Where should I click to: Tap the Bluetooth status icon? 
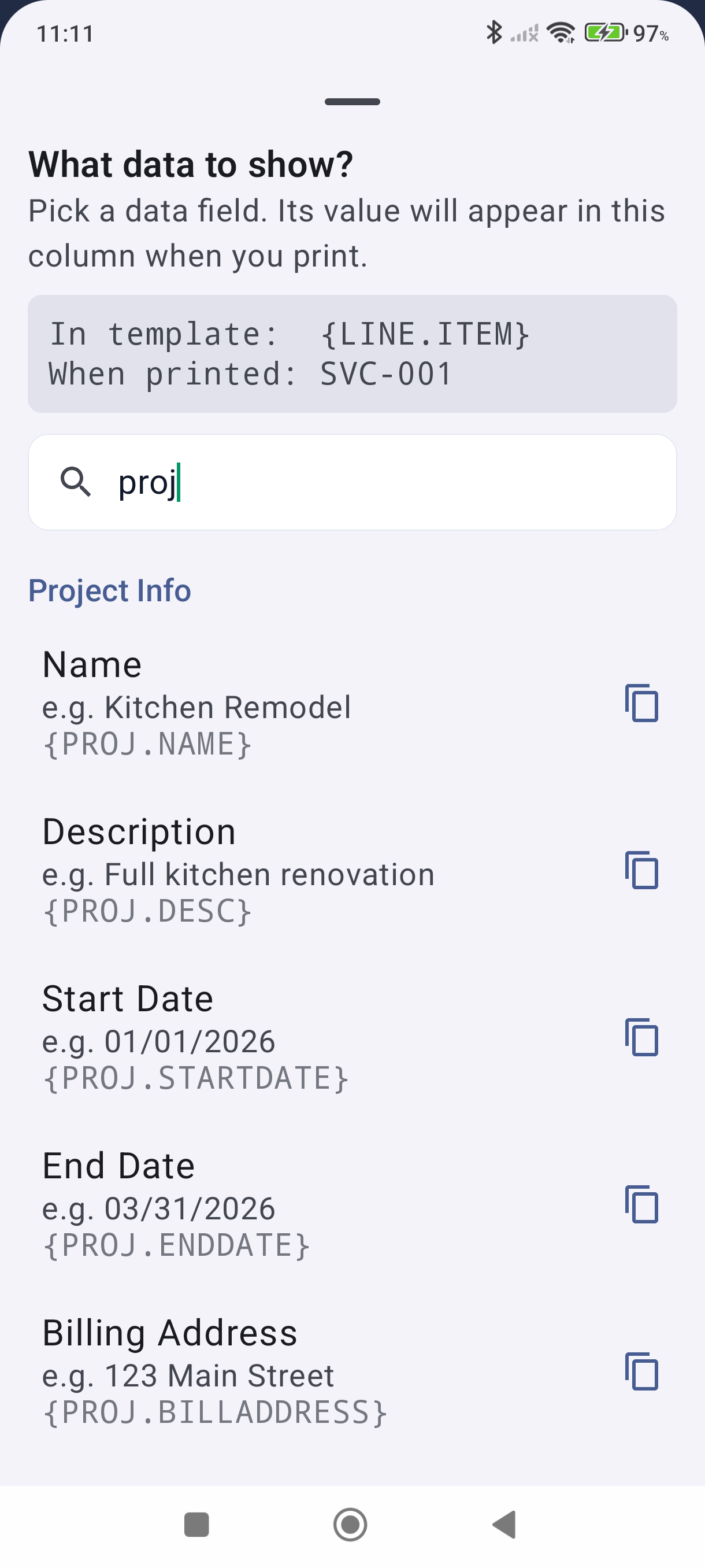coord(494,34)
